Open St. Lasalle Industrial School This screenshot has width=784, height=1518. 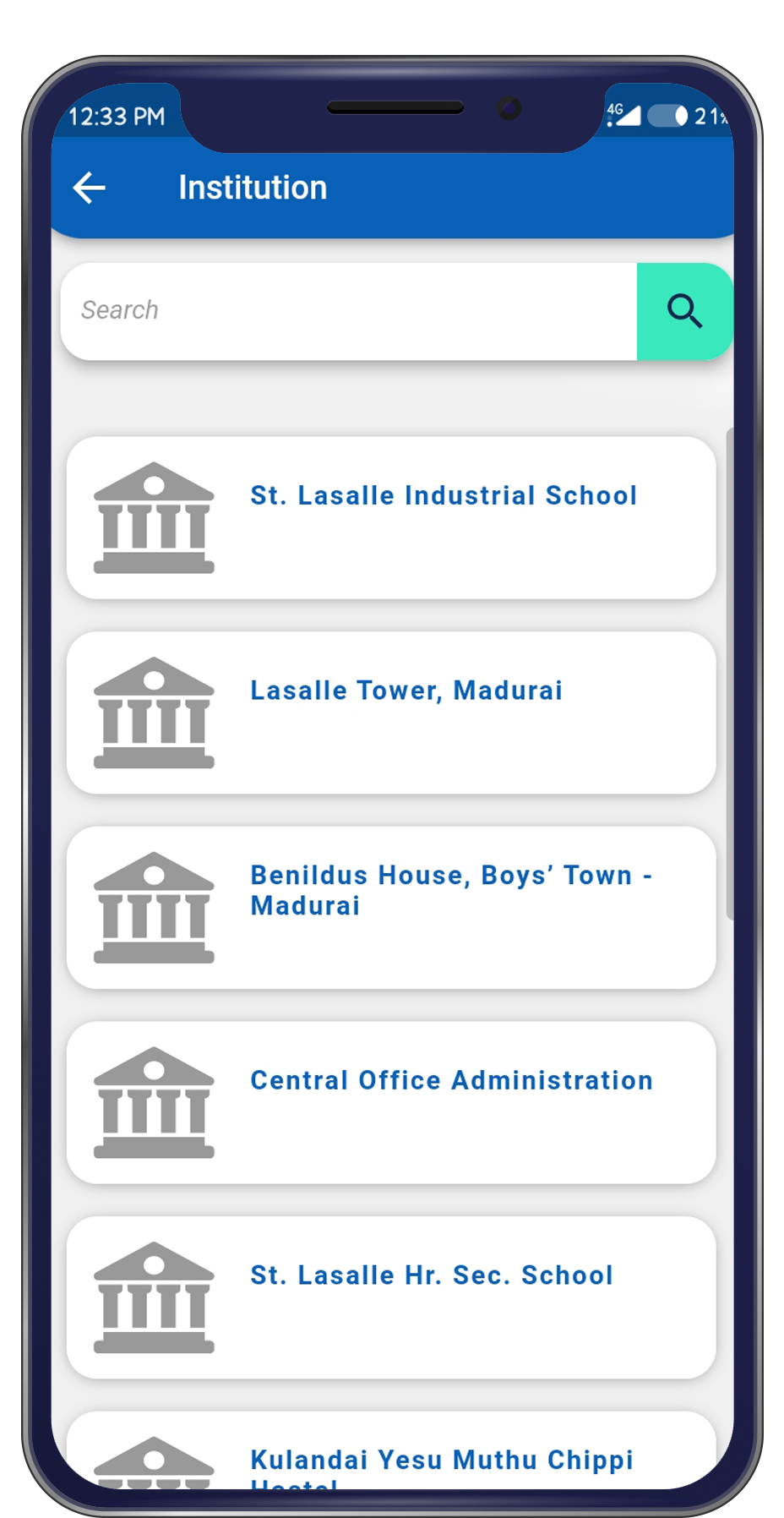coord(391,517)
